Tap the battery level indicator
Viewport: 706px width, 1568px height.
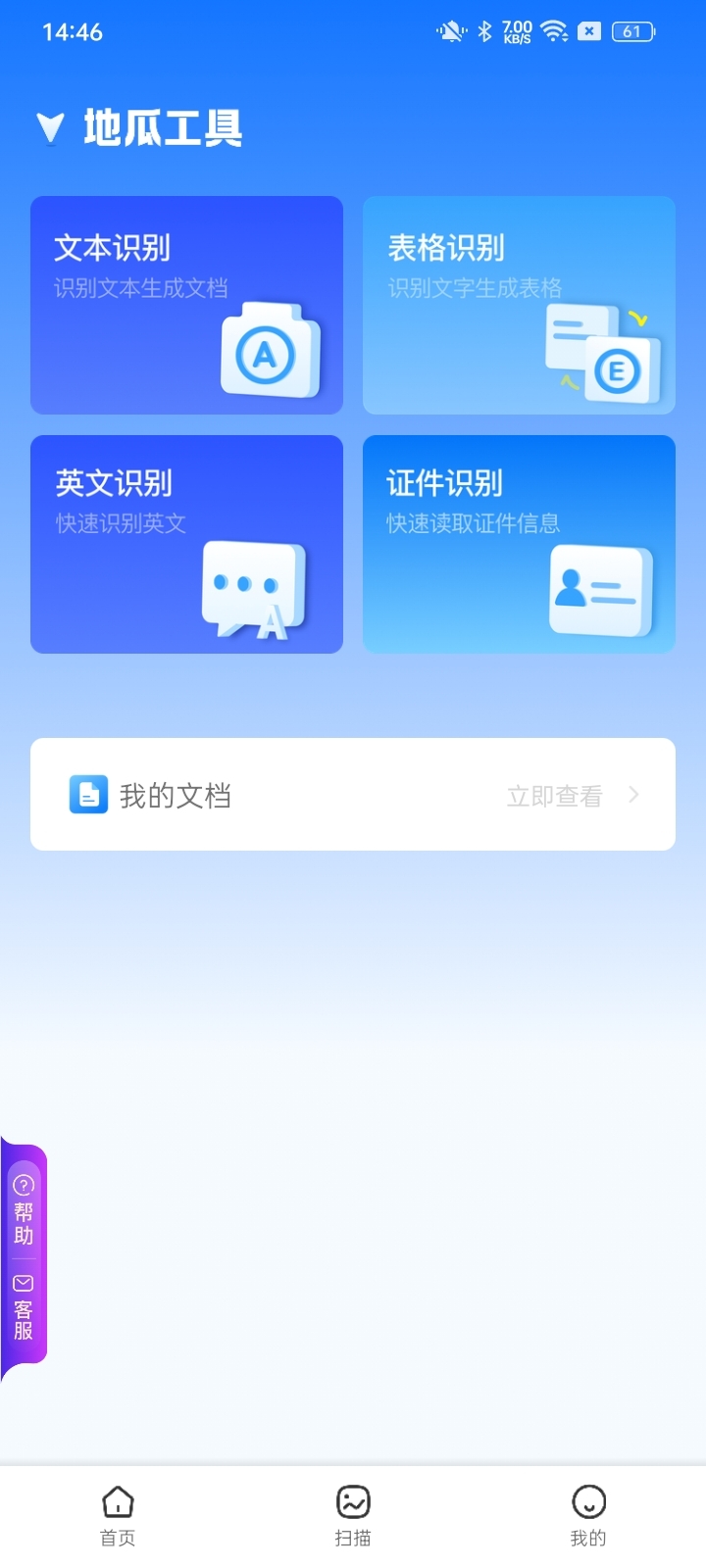(632, 30)
